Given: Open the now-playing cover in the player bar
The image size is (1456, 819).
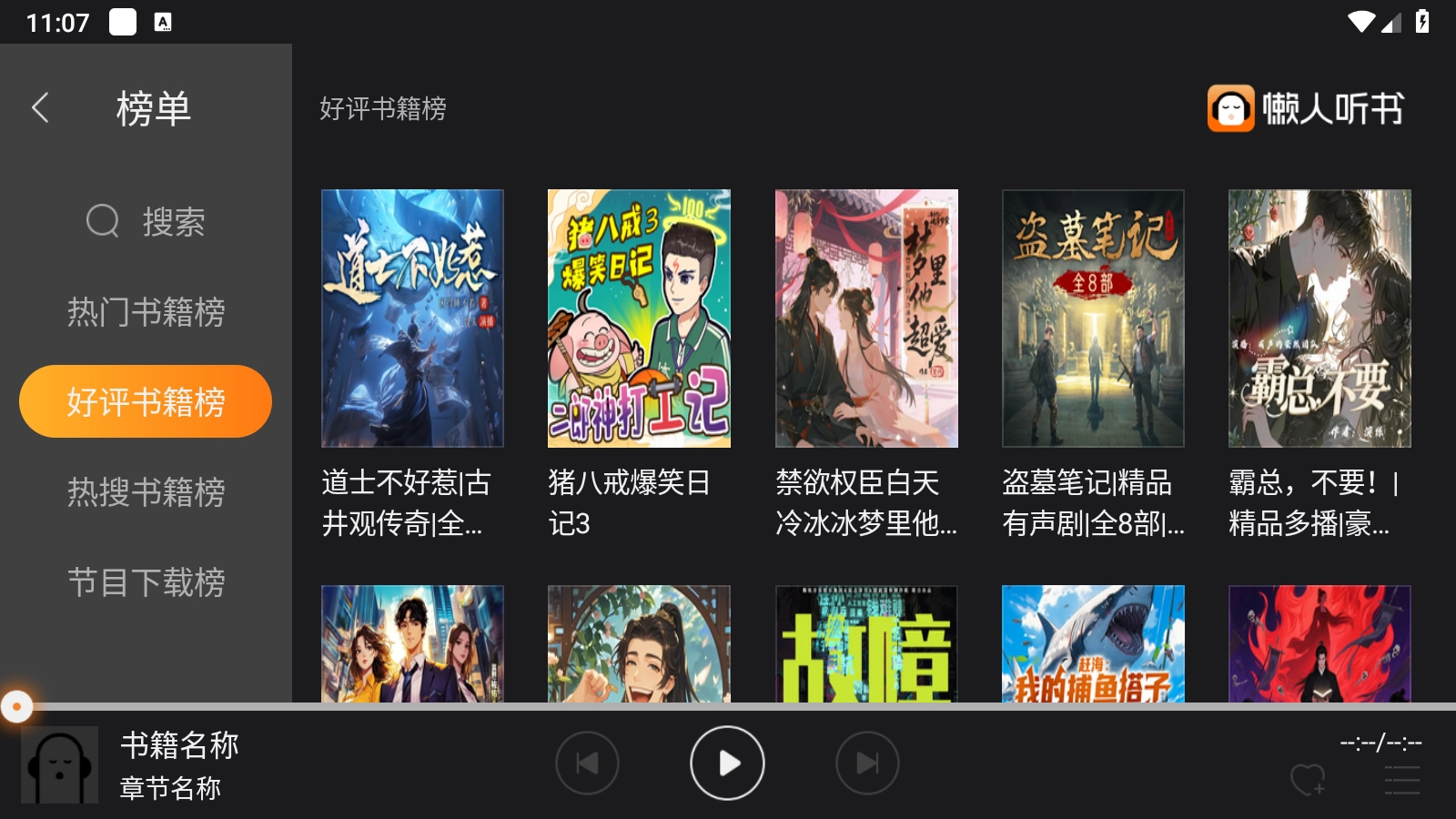Looking at the screenshot, I should click(x=60, y=764).
